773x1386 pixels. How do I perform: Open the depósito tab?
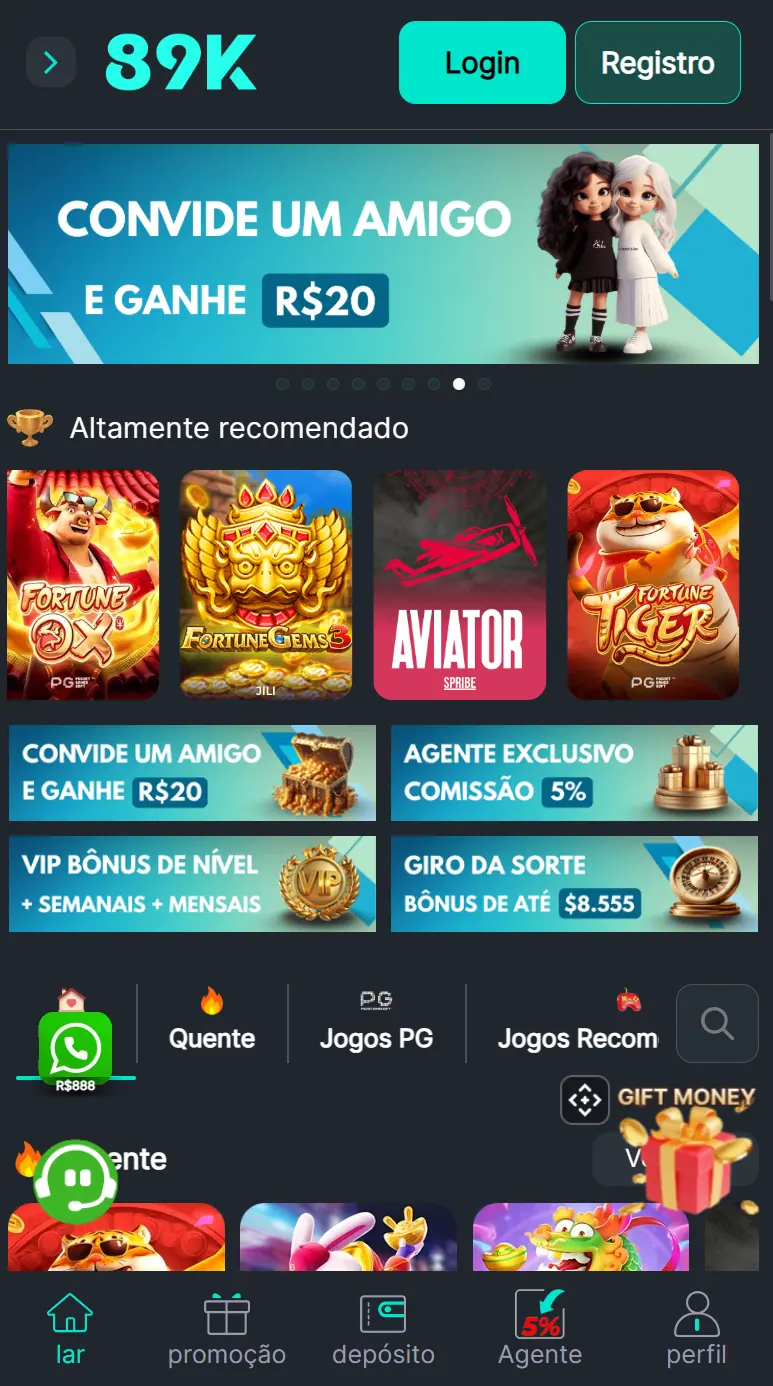[383, 1328]
